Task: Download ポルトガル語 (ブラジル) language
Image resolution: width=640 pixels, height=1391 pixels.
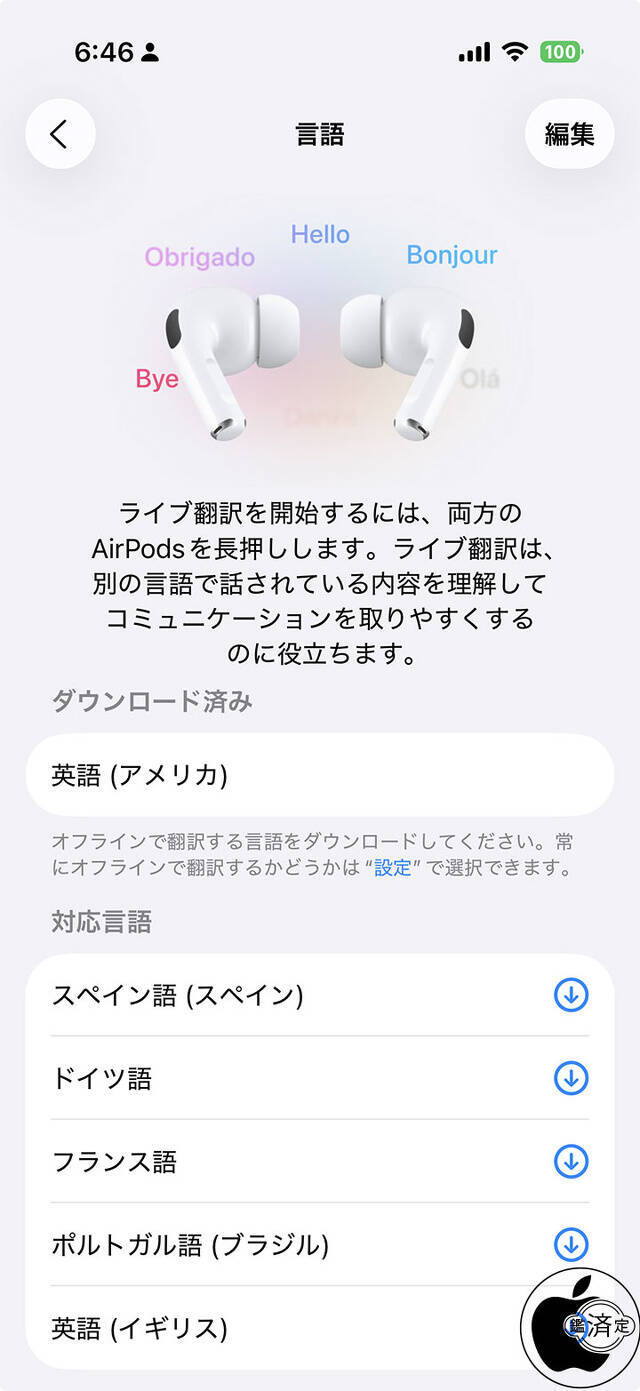Action: tap(571, 1245)
